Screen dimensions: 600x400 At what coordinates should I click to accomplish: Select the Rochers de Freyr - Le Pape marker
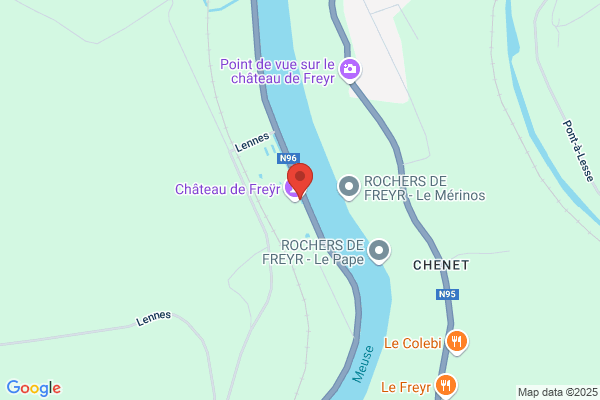[x=379, y=250]
